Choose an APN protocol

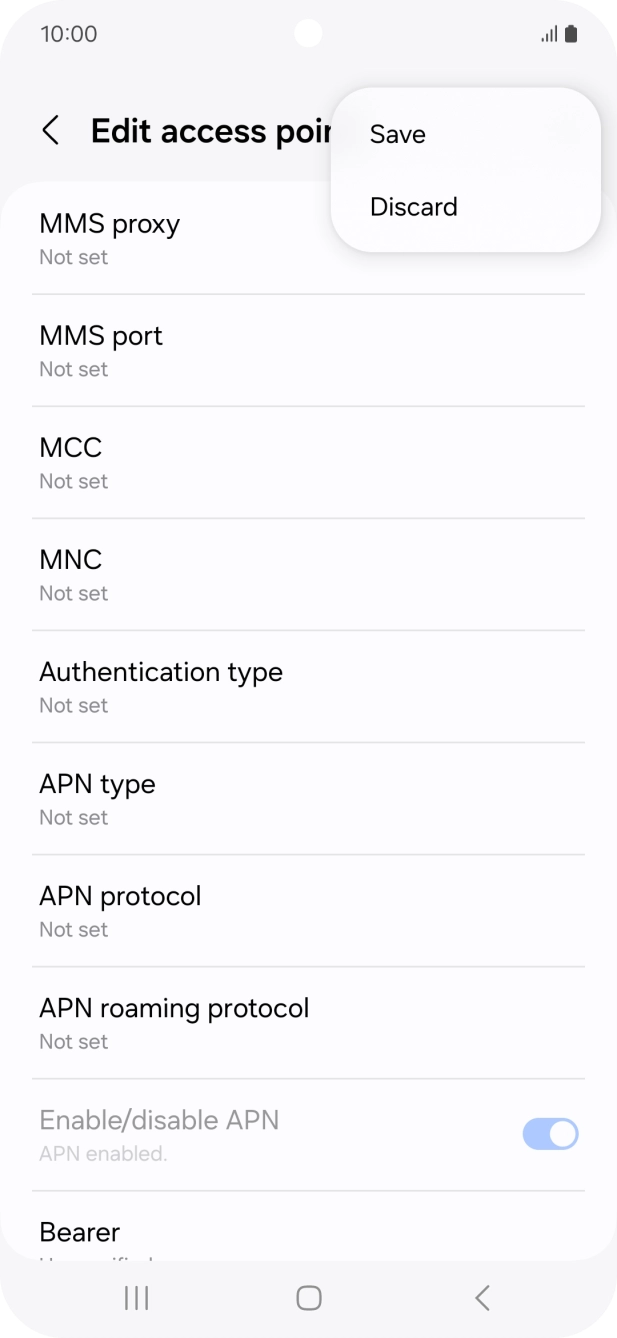click(308, 911)
